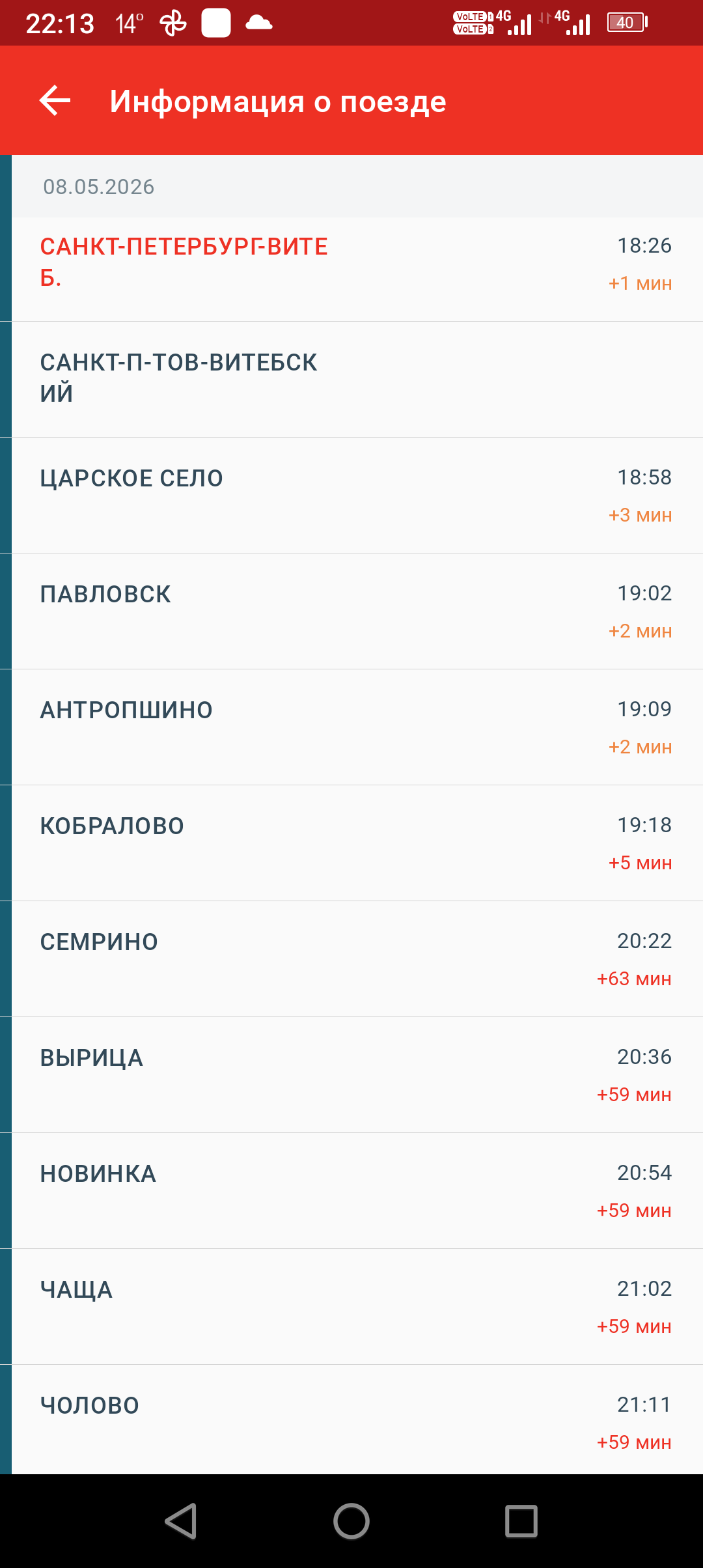Screen dimensions: 703x1568
Task: Open the СЕМРИНО station row
Action: click(x=357, y=959)
